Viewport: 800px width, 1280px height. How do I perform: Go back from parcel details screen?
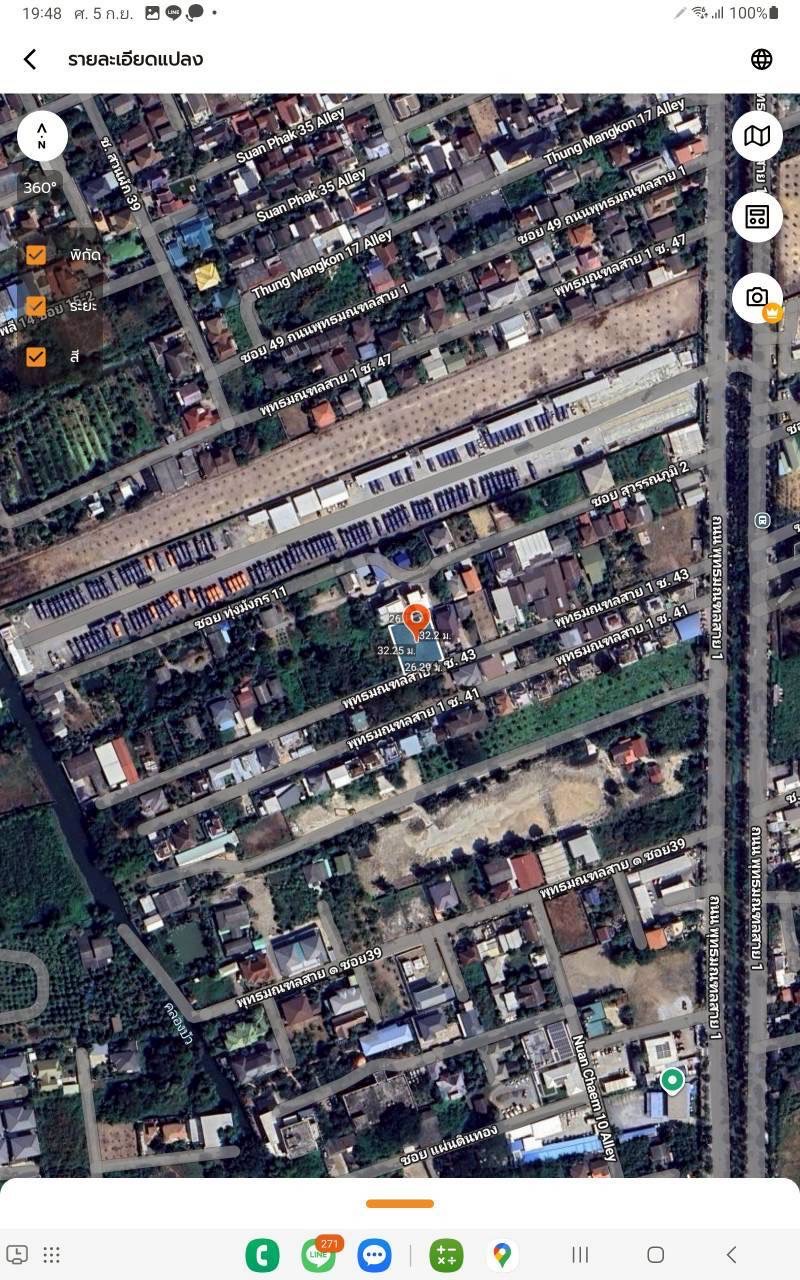point(30,59)
